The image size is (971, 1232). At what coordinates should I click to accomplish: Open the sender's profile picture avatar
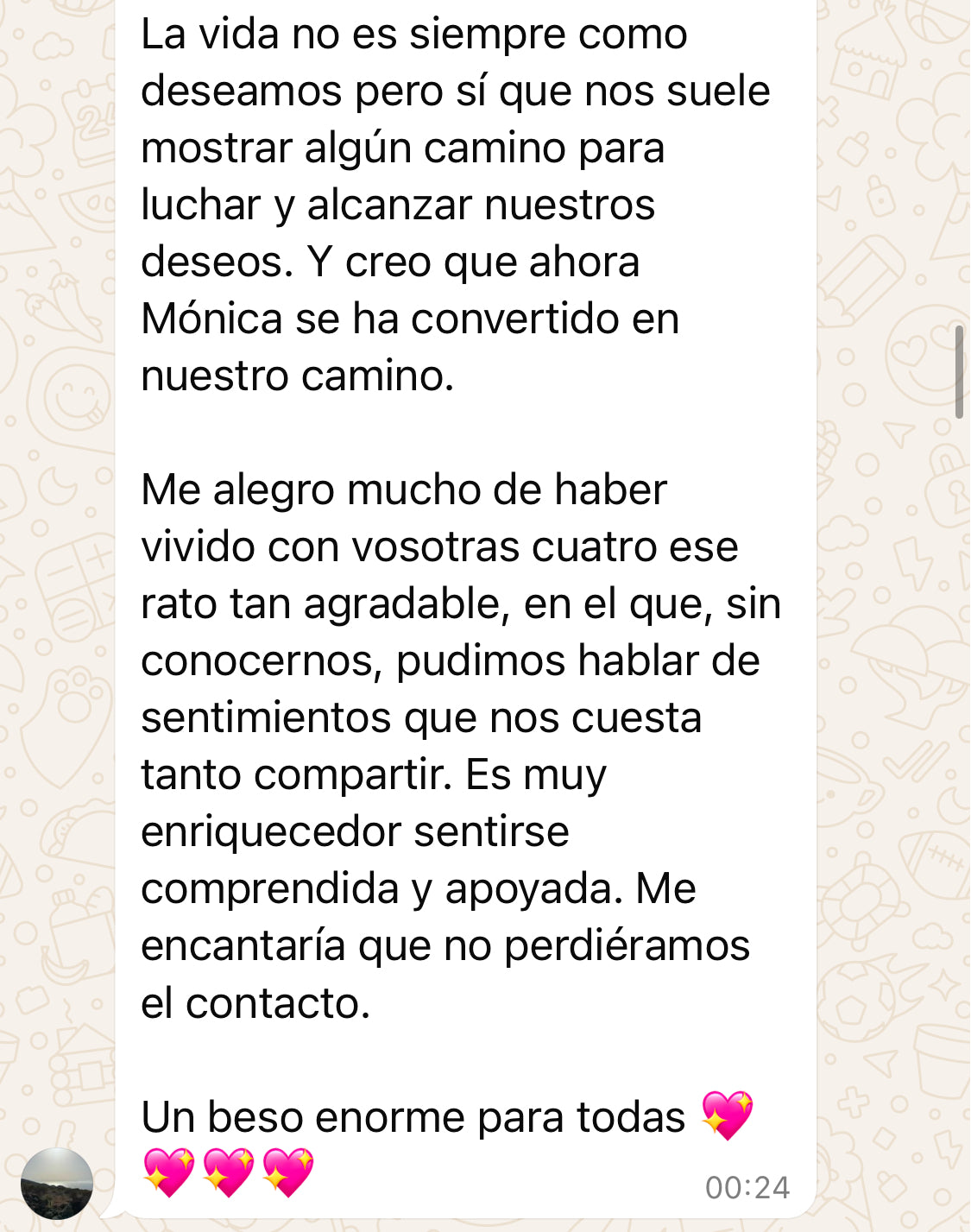pos(57,1182)
